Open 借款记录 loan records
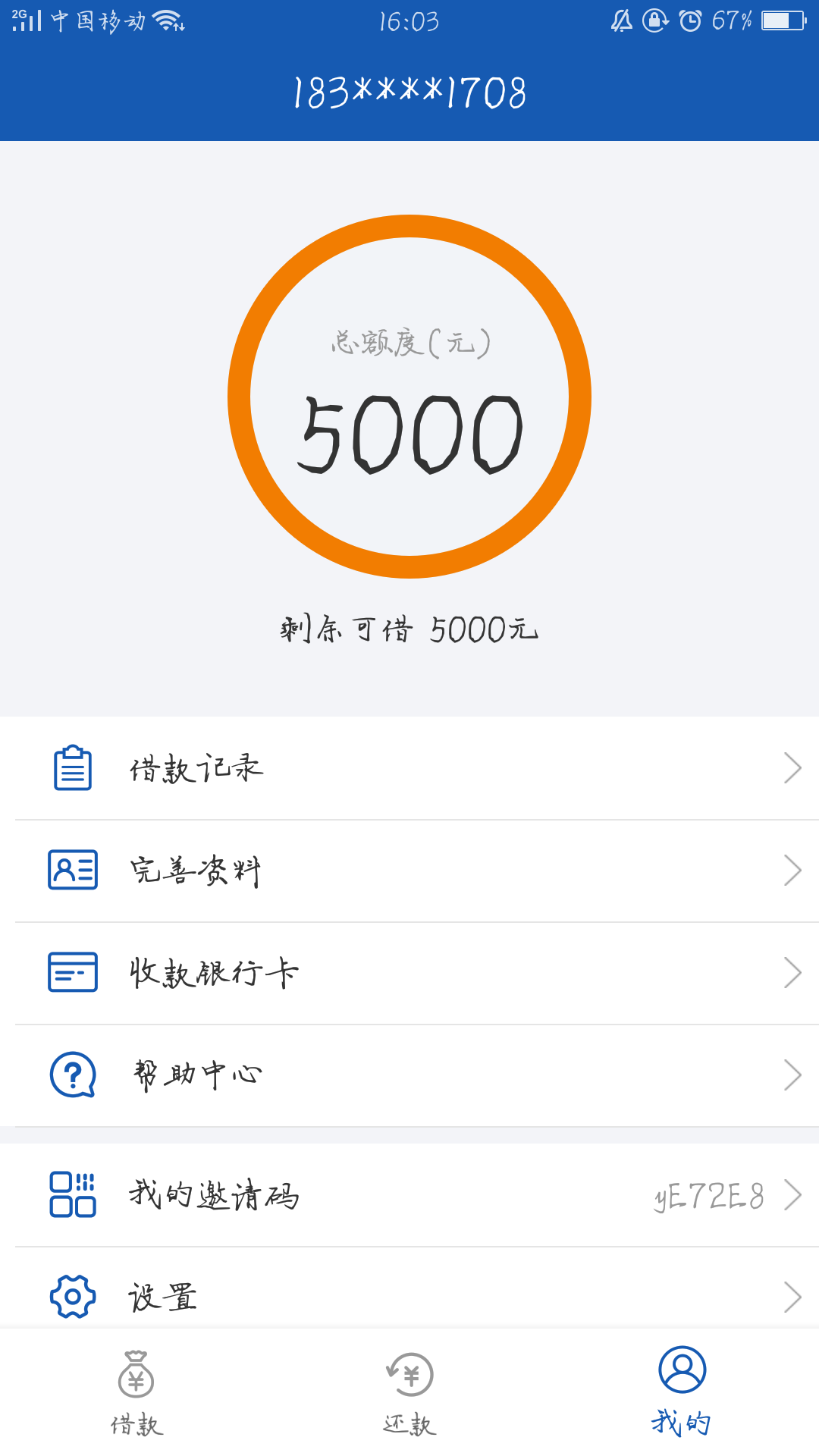This screenshot has height=1456, width=819. click(x=409, y=768)
